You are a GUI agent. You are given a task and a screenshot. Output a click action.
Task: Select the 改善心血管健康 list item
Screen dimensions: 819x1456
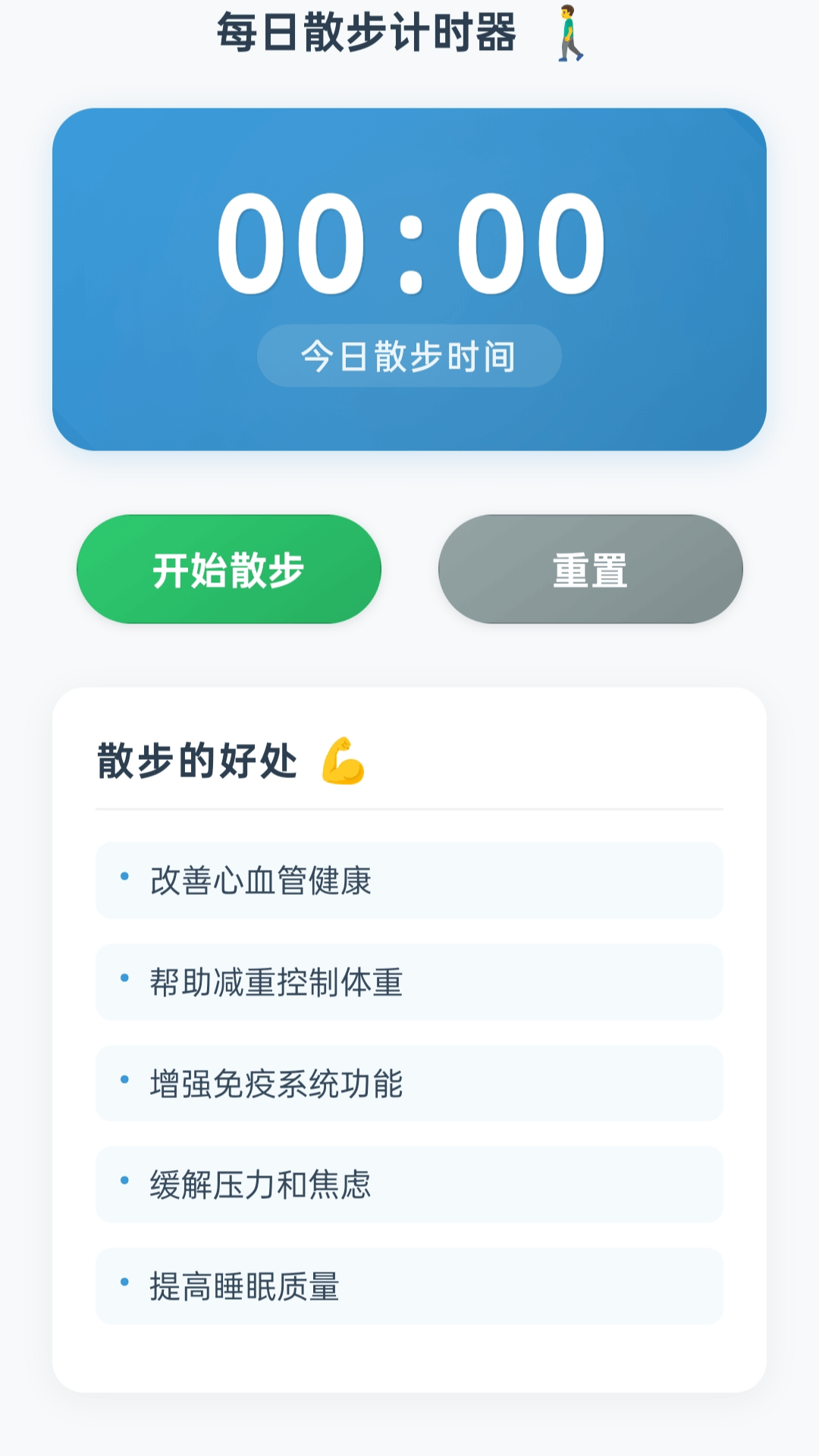(409, 880)
